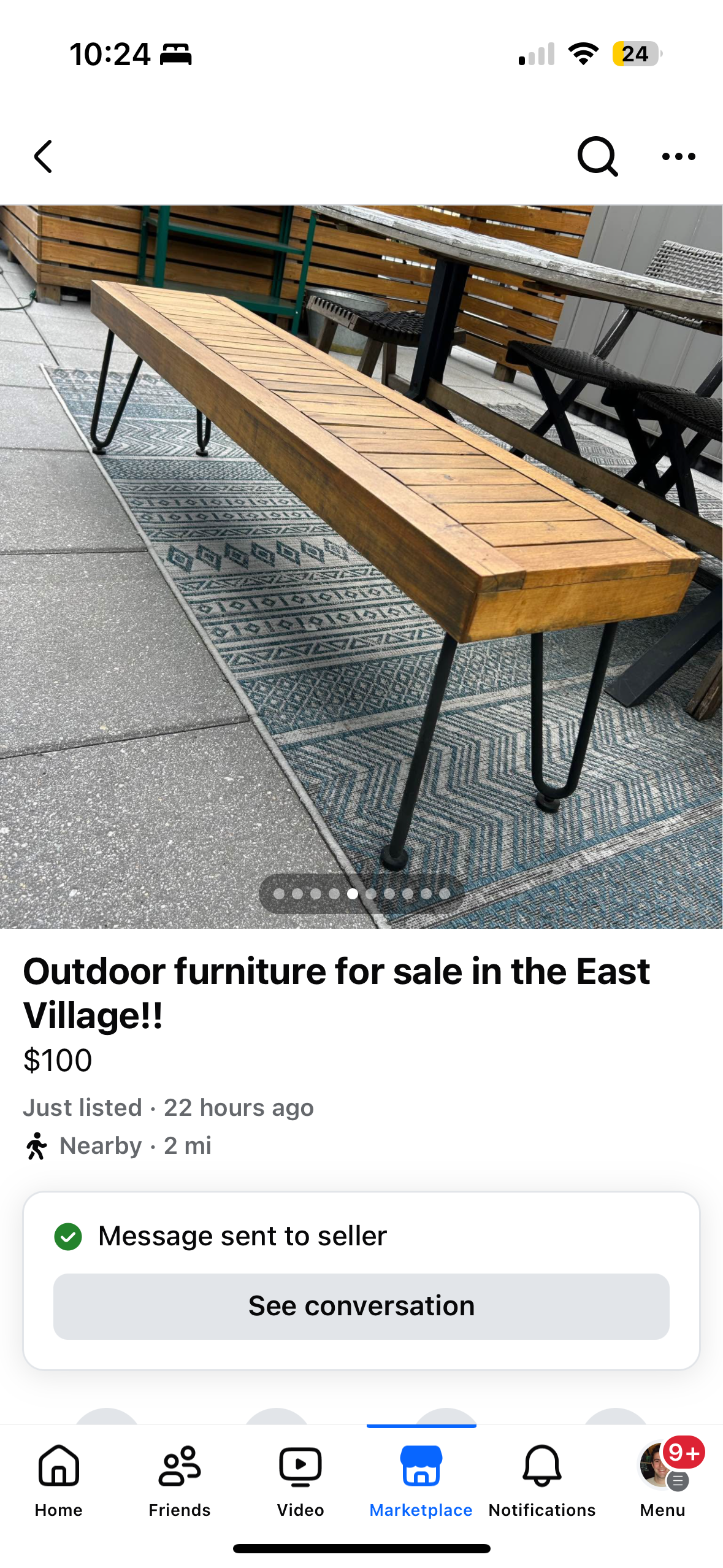Go back using the top-left arrow
Image resolution: width=723 pixels, height=1568 pixels.
(43, 156)
